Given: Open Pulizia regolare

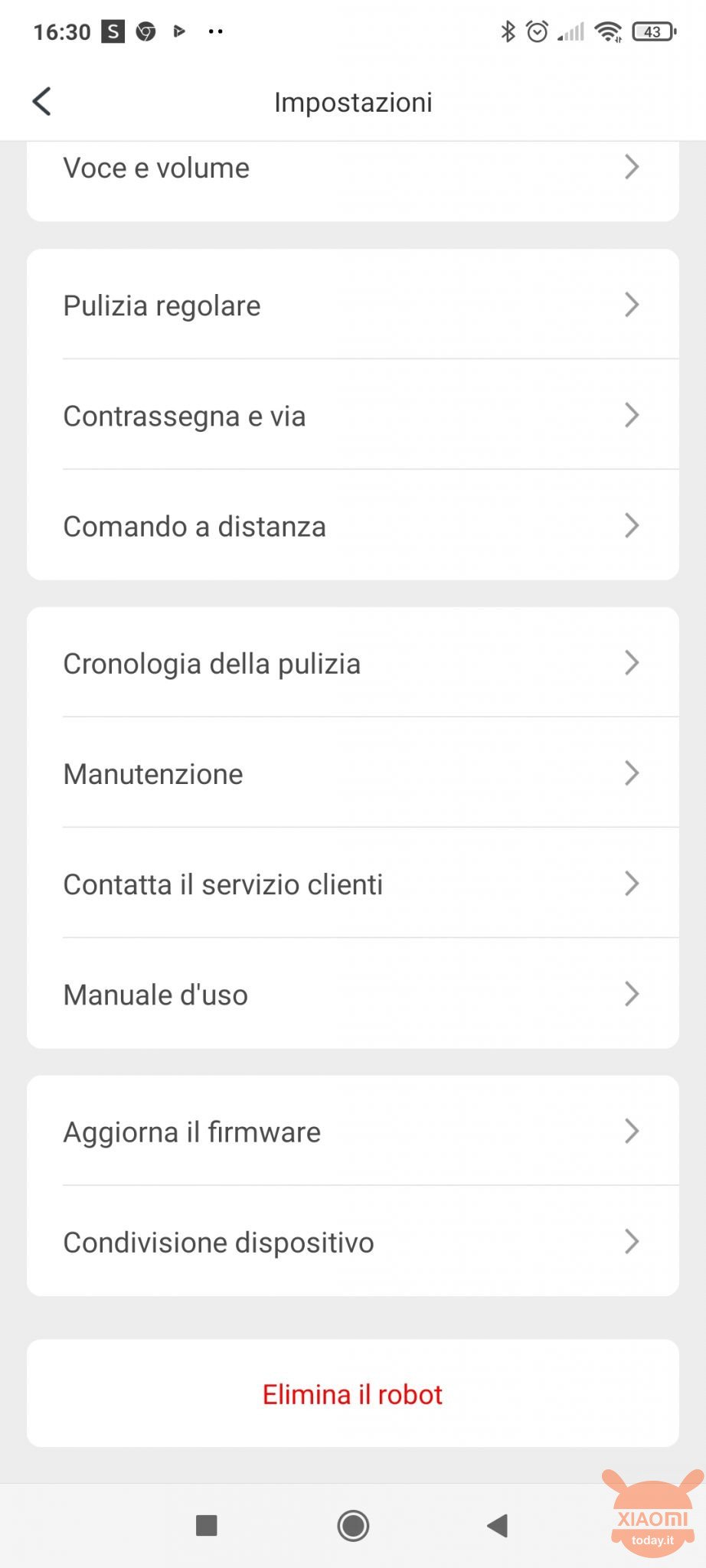Looking at the screenshot, I should tap(353, 305).
